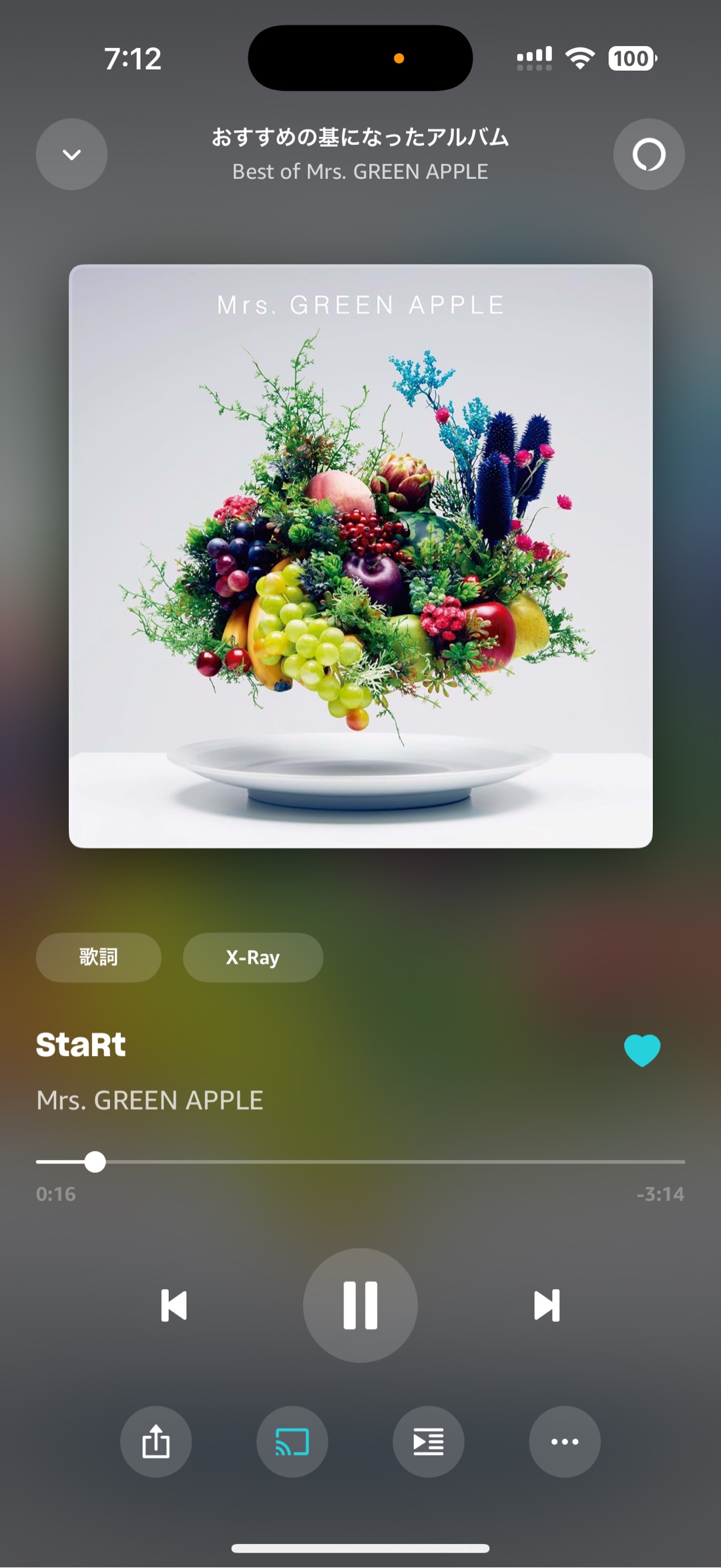Screen dimensions: 721x1568
Task: Tap the Mrs. GREEN APPLE album artwork
Action: (360, 556)
